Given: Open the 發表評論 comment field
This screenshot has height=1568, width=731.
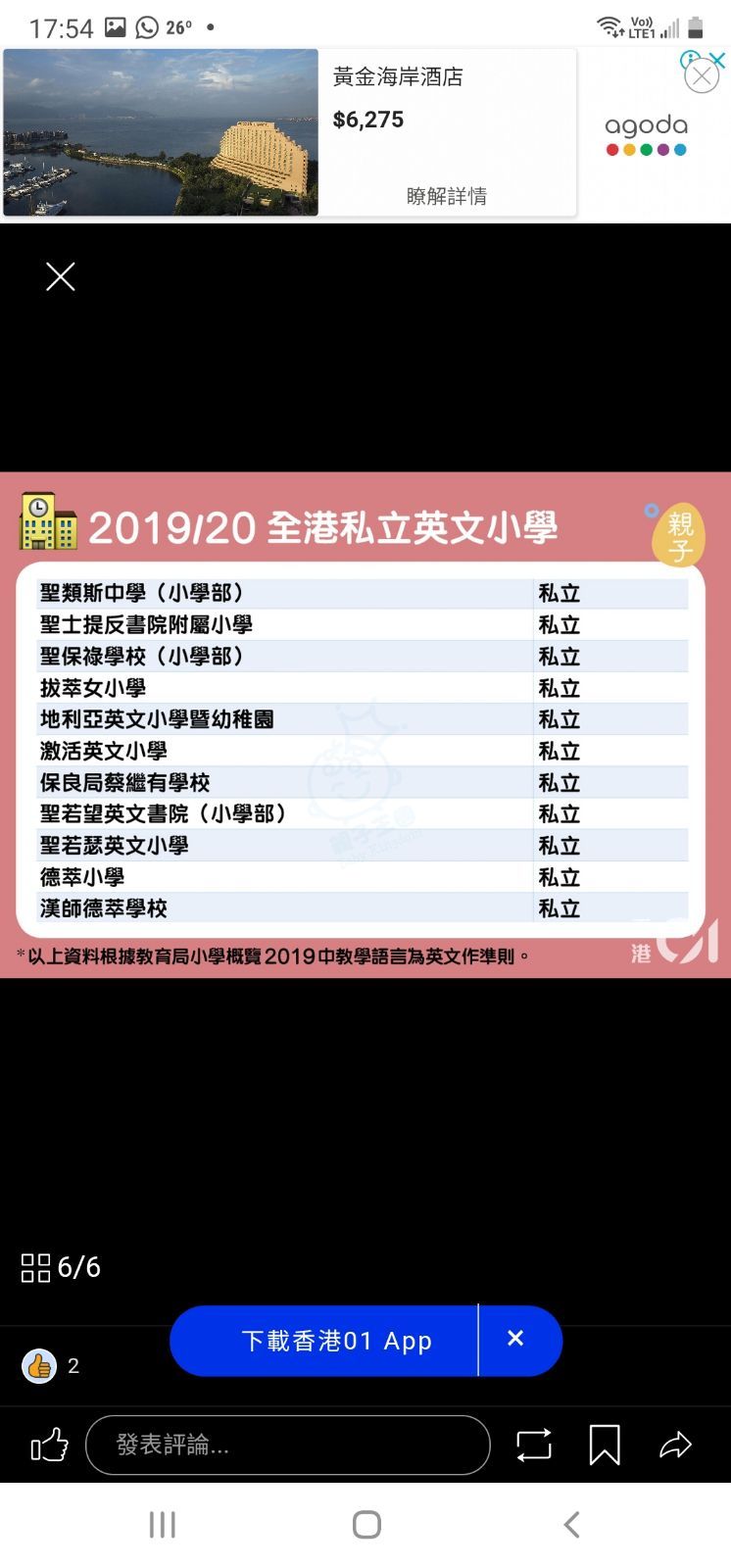Looking at the screenshot, I should [287, 1445].
